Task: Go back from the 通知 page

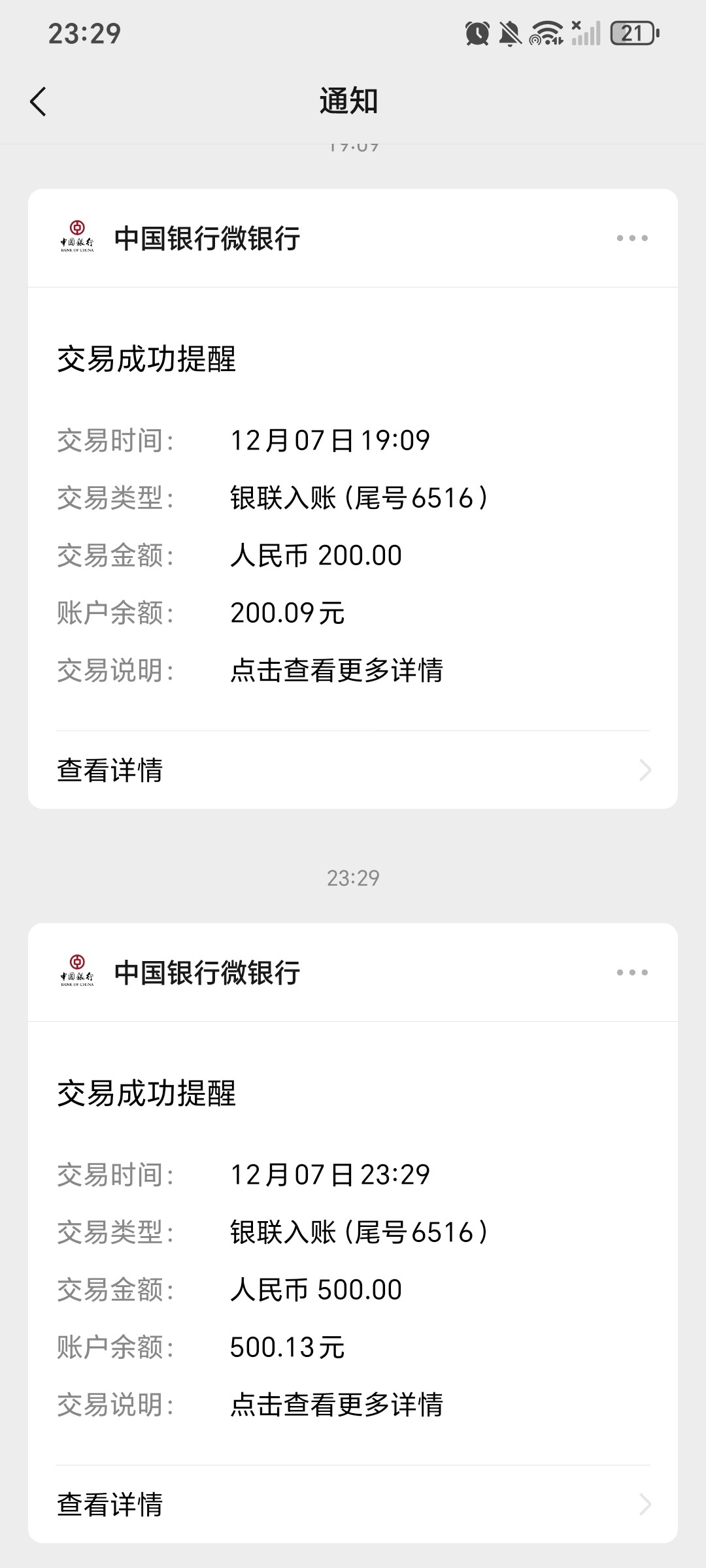Action: (39, 102)
